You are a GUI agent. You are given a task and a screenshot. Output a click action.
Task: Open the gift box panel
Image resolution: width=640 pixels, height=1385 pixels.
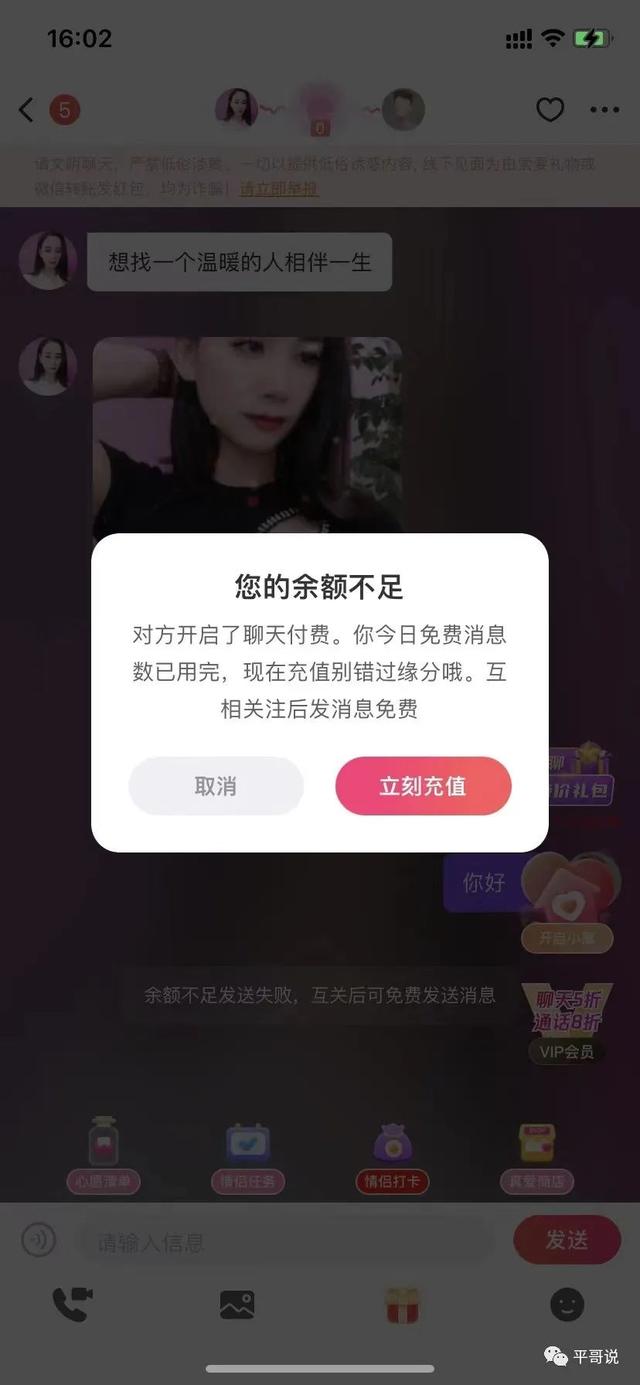402,1305
